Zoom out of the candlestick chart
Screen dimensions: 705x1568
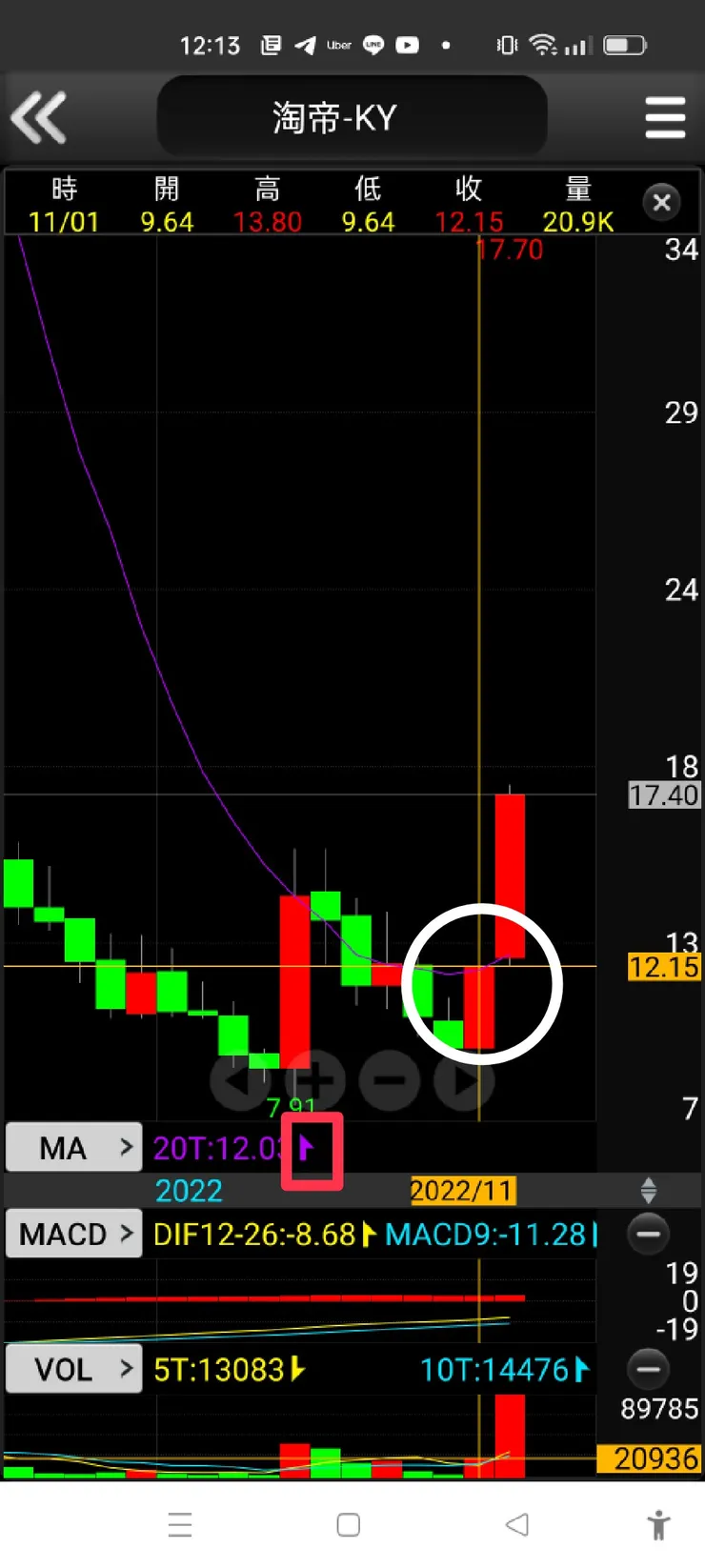(x=389, y=1080)
